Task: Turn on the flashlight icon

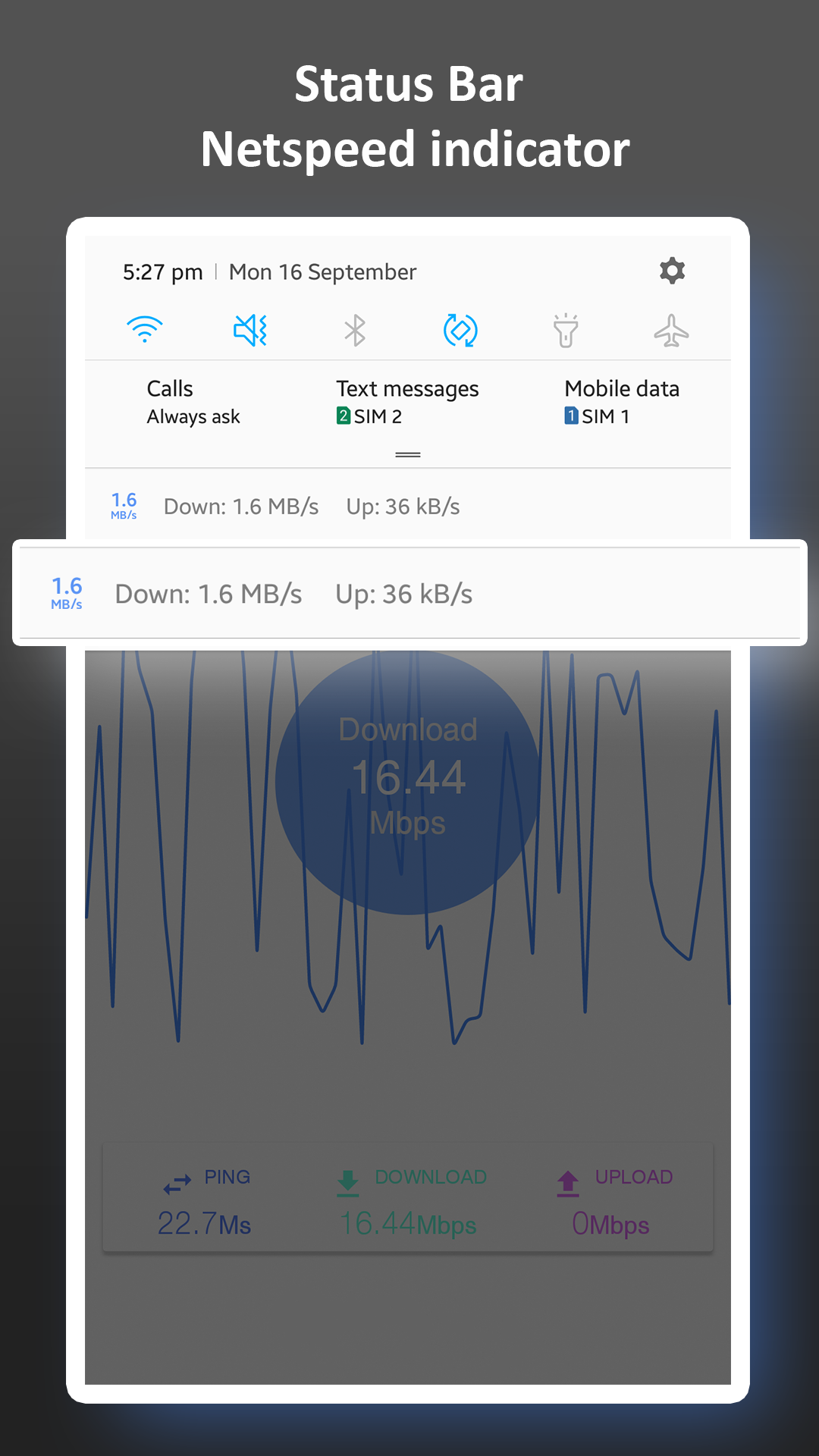Action: pyautogui.click(x=565, y=329)
